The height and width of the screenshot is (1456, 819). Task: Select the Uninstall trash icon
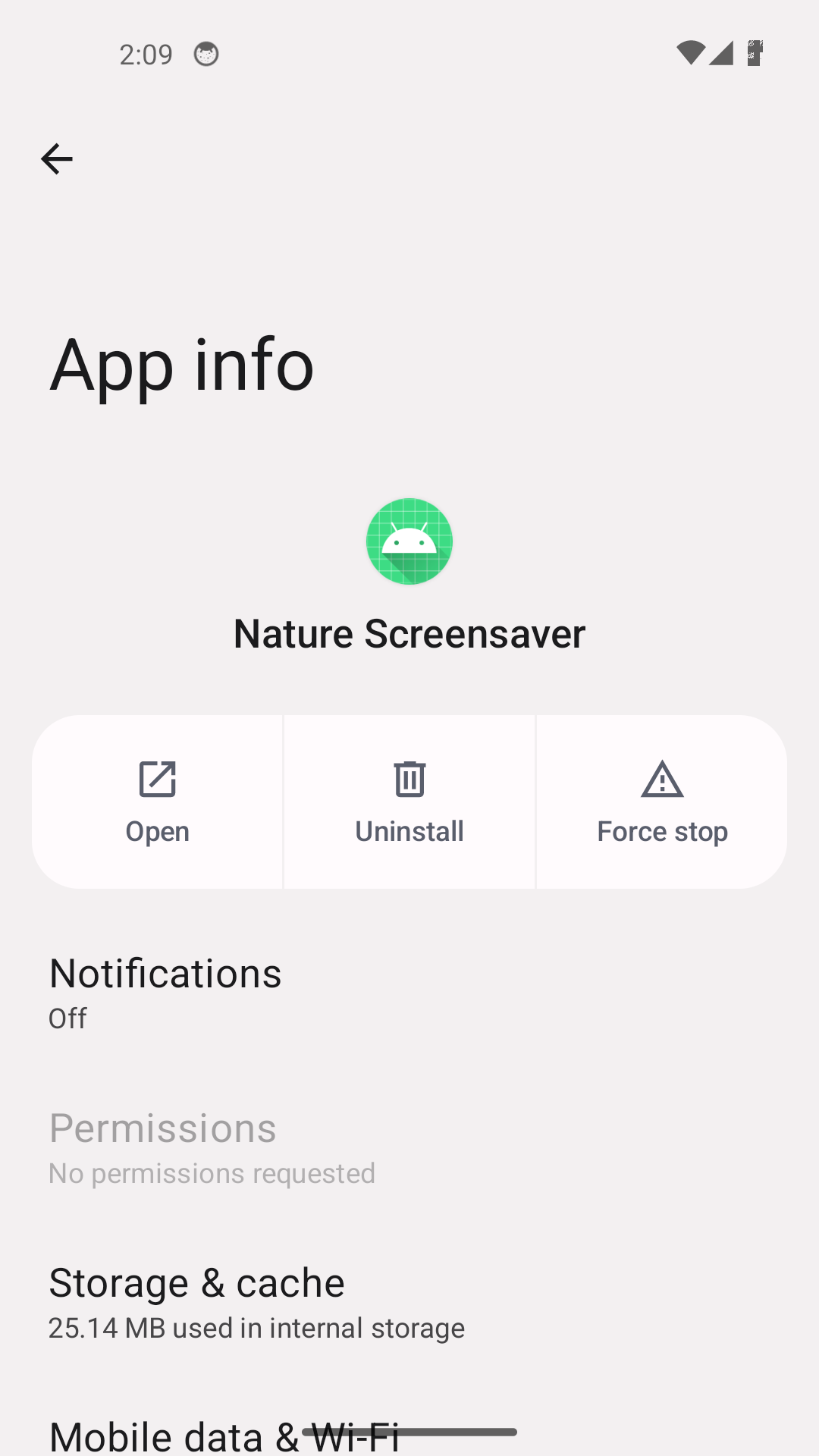[409, 780]
